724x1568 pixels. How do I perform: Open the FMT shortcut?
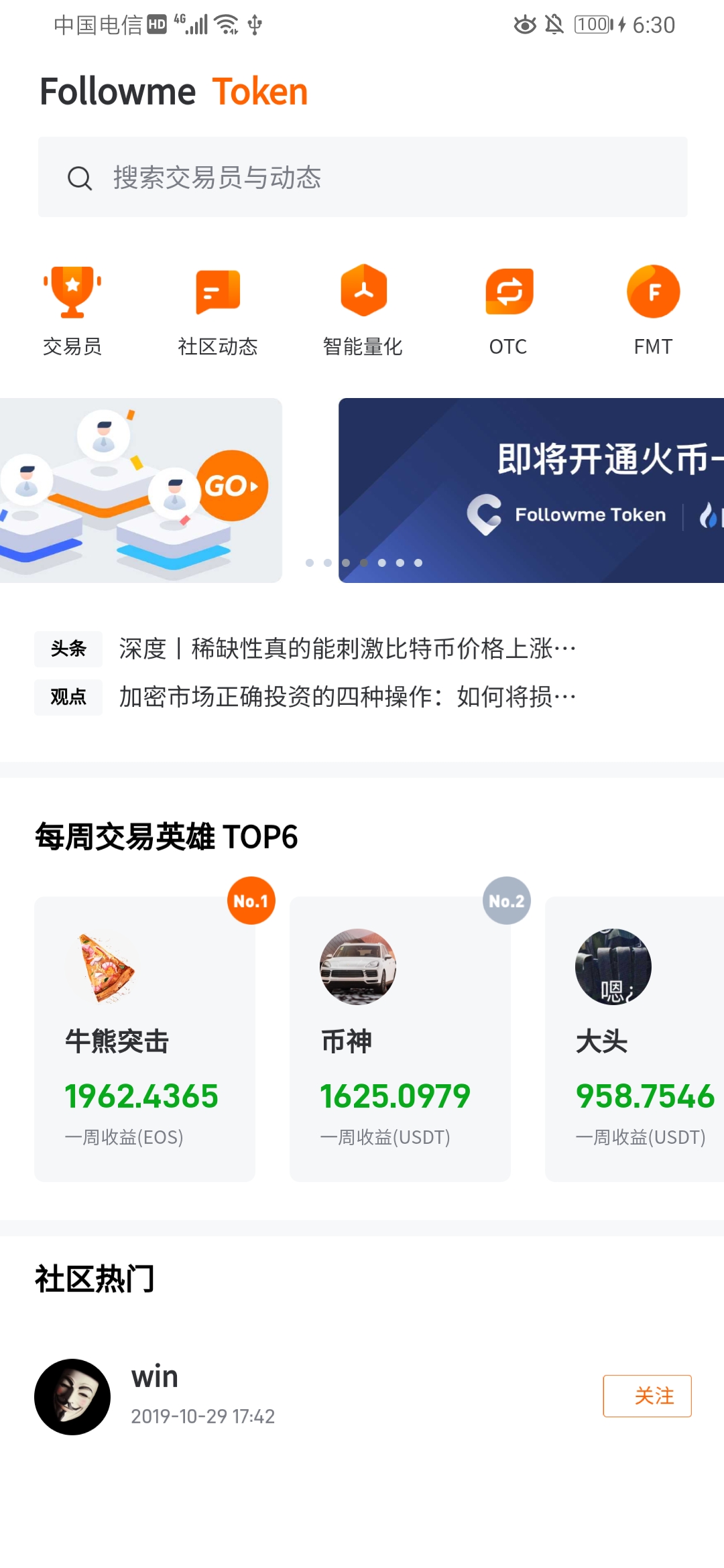pos(653,311)
